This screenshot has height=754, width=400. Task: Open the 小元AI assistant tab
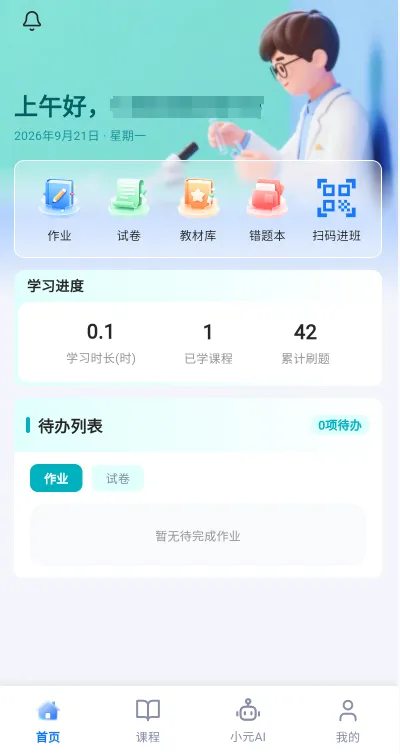(x=248, y=720)
